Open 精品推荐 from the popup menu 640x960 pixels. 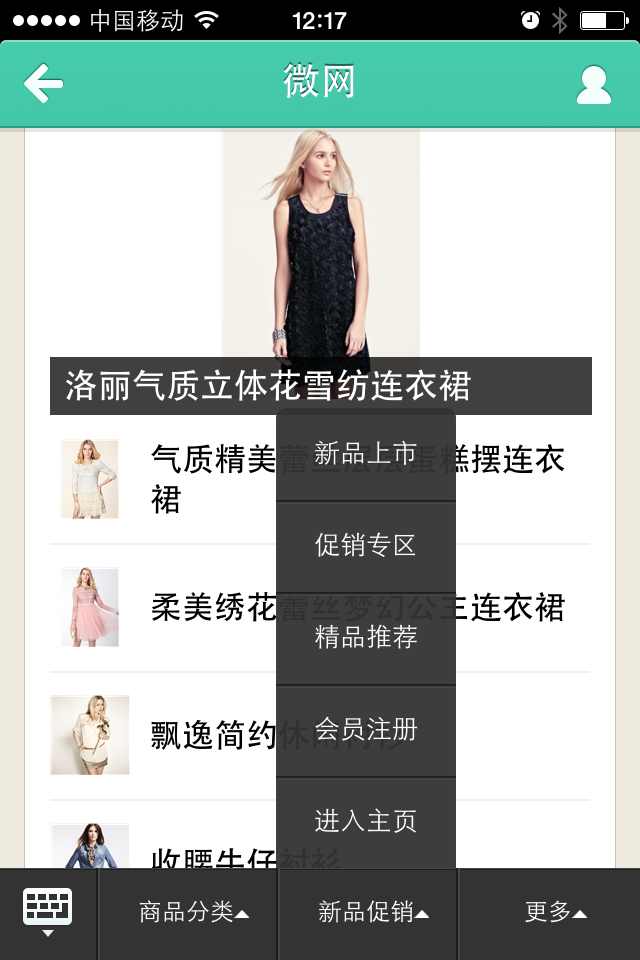click(x=366, y=638)
